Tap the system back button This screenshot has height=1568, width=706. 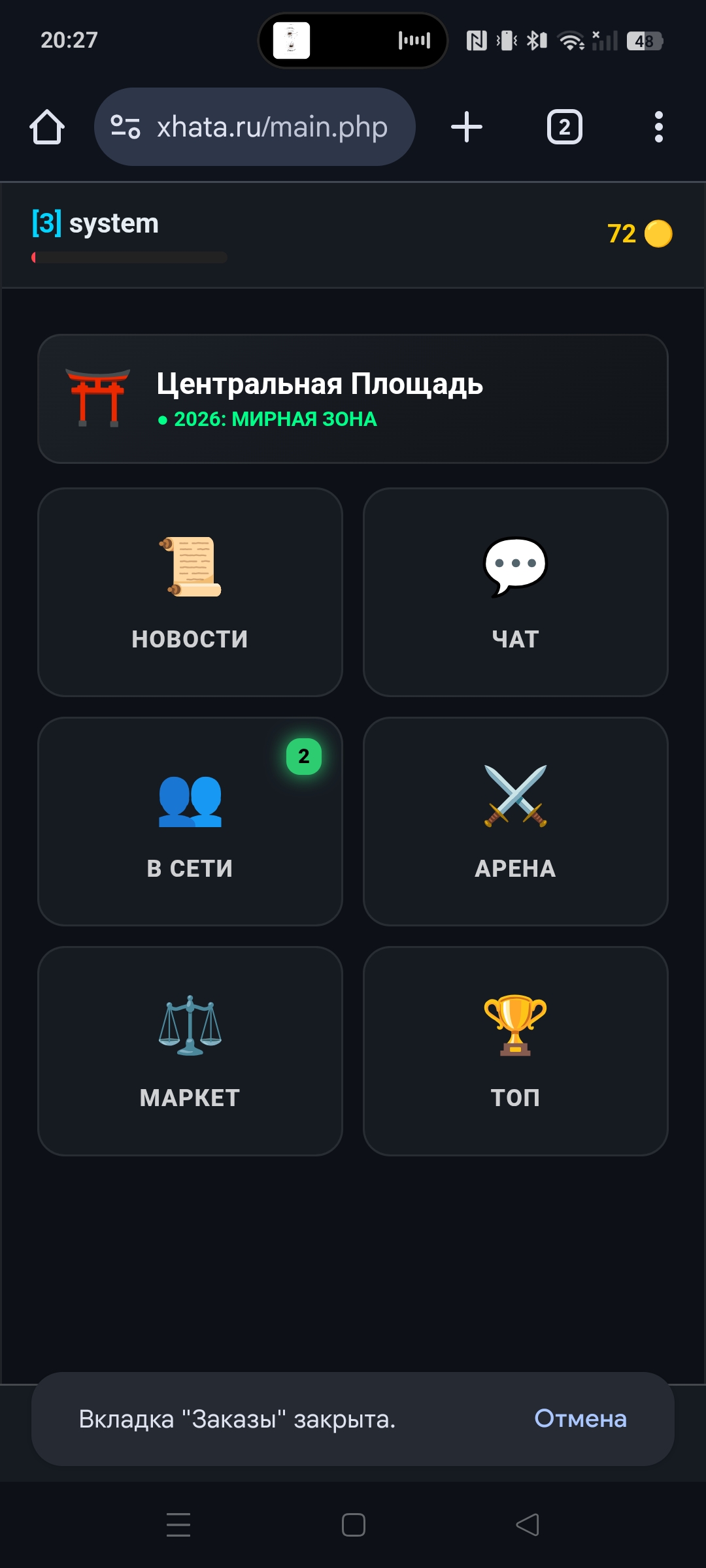tap(528, 1525)
